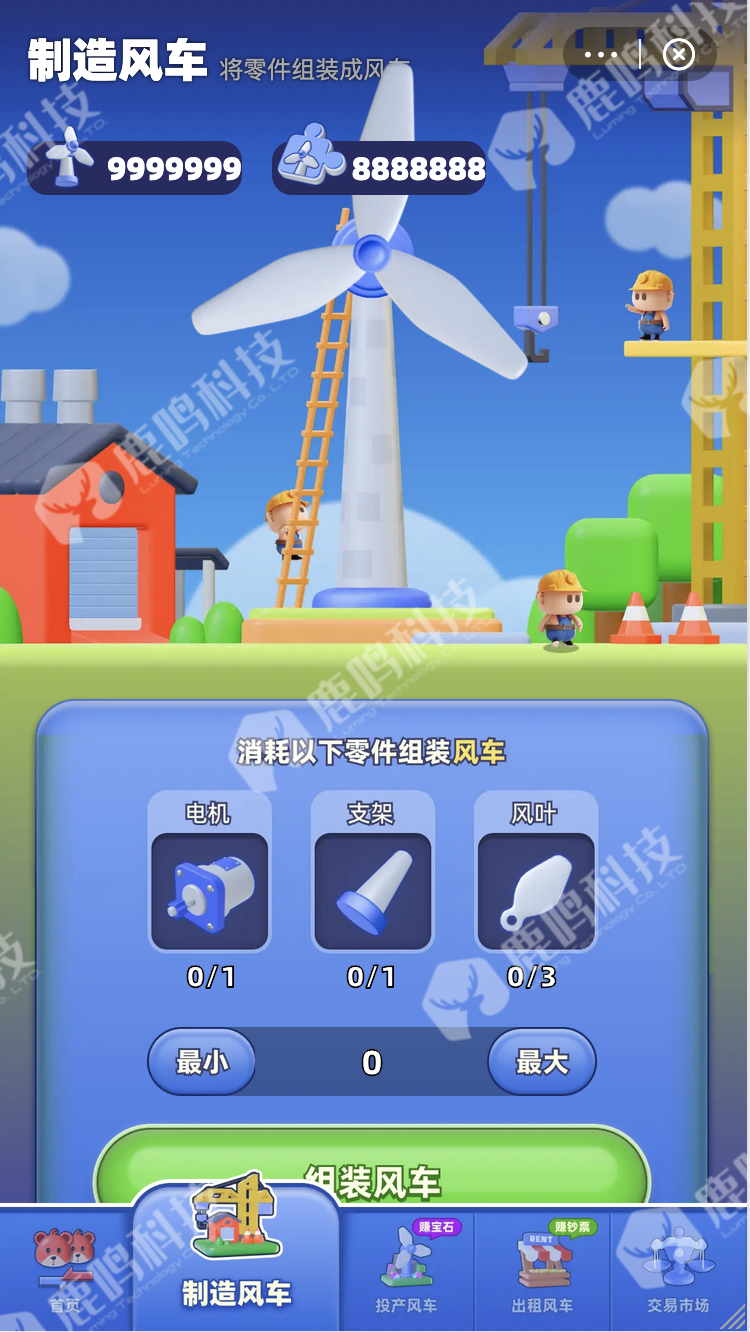This screenshot has width=750, height=1332.
Task: Set quantity with 最小 button
Action: [x=202, y=1062]
